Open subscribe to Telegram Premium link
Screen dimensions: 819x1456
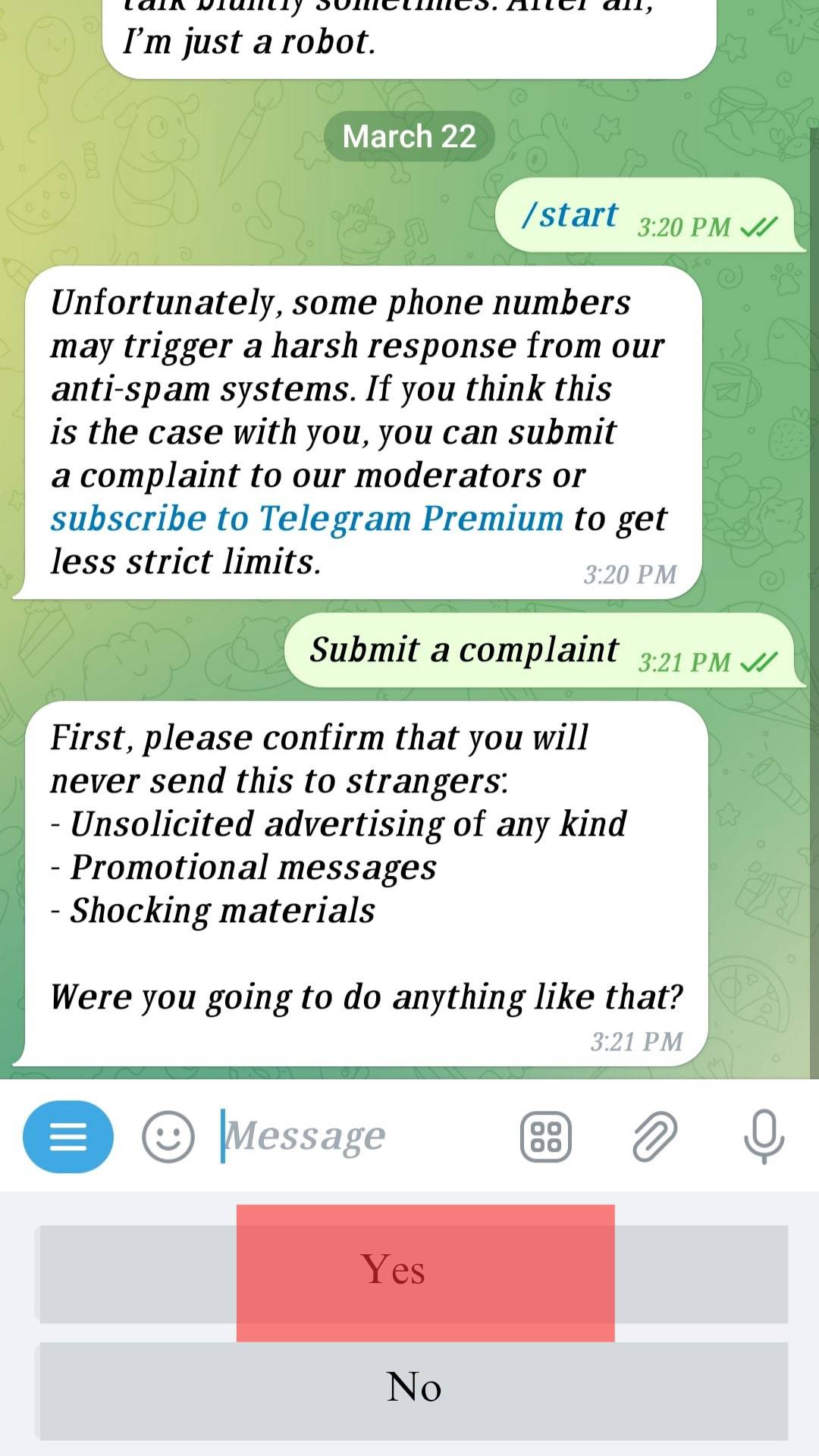[307, 519]
